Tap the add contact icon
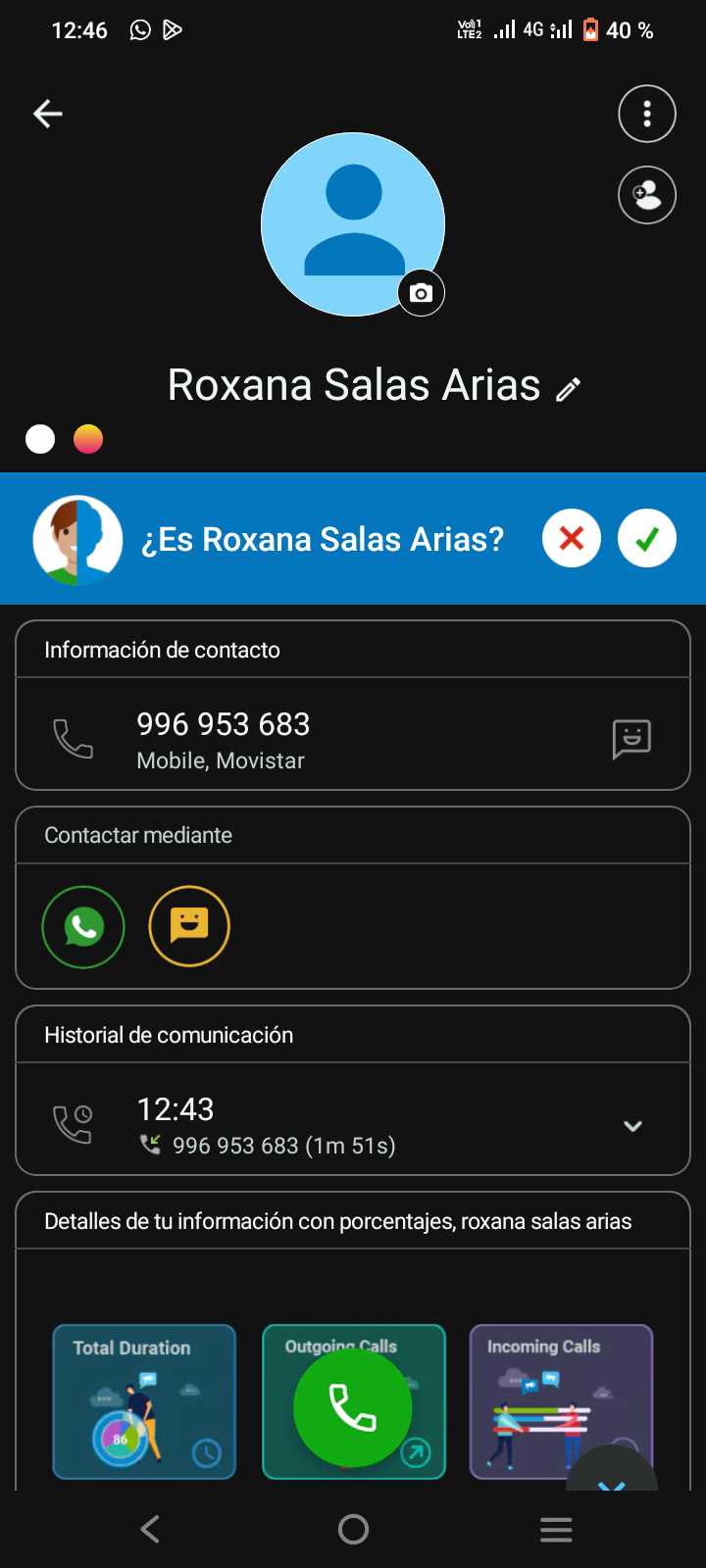 646,195
